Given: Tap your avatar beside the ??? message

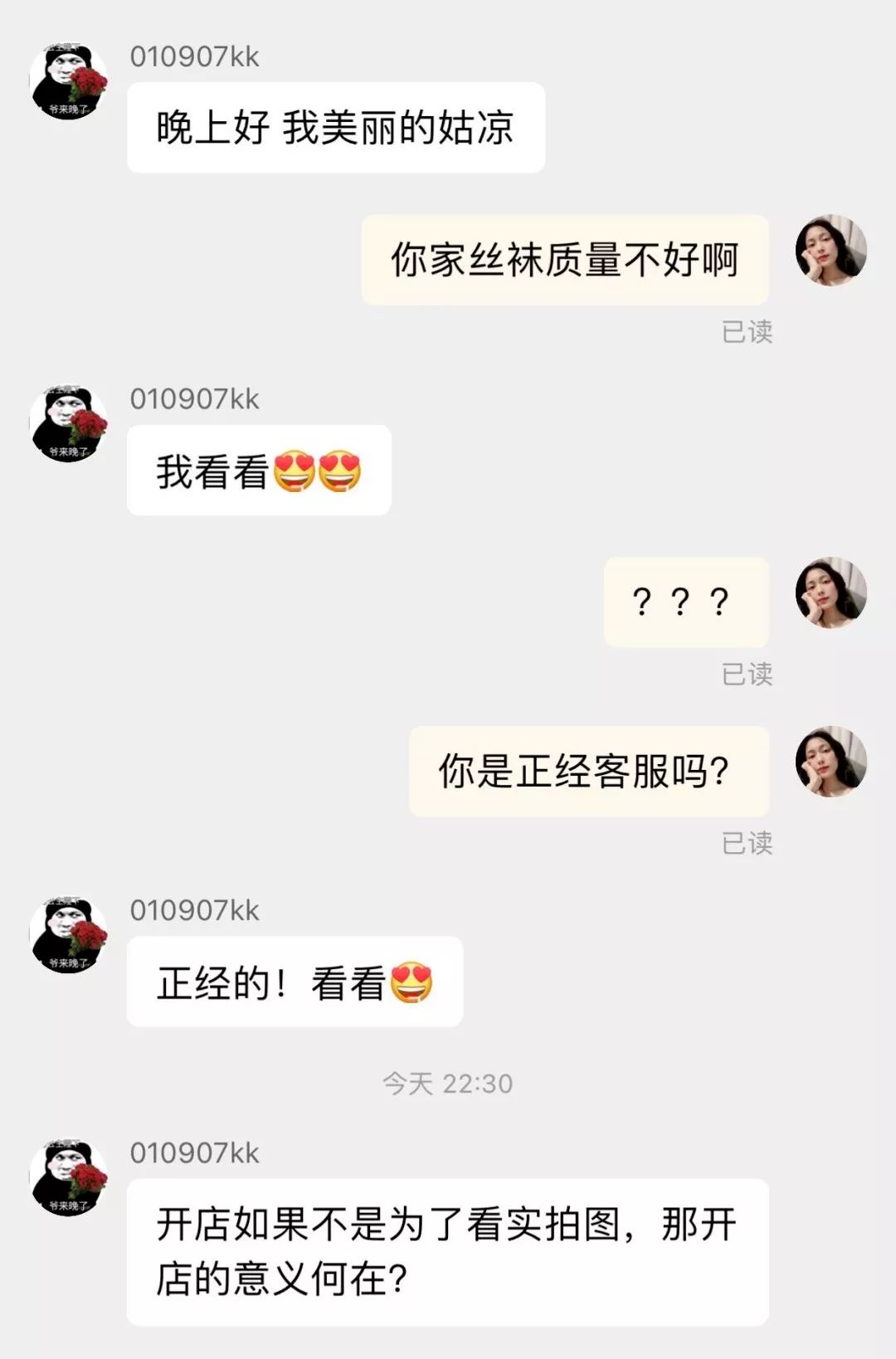Looking at the screenshot, I should [x=830, y=592].
